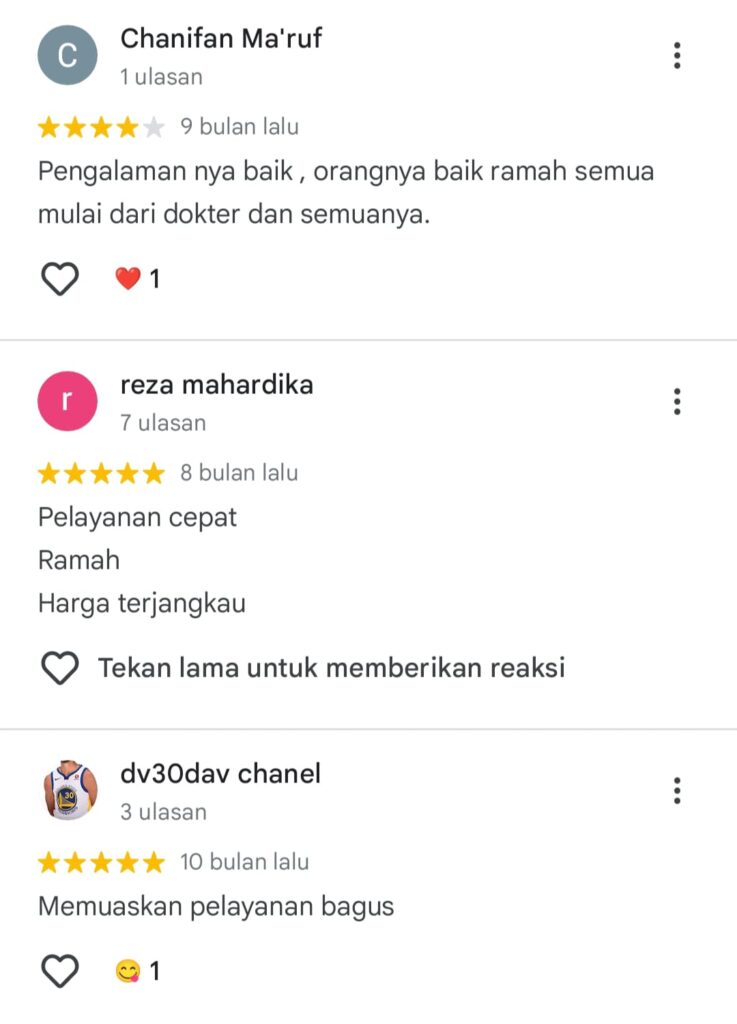Image resolution: width=737 pixels, height=1024 pixels.
Task: Click the "1 ulasan" label under Chanifan
Action: (x=160, y=75)
